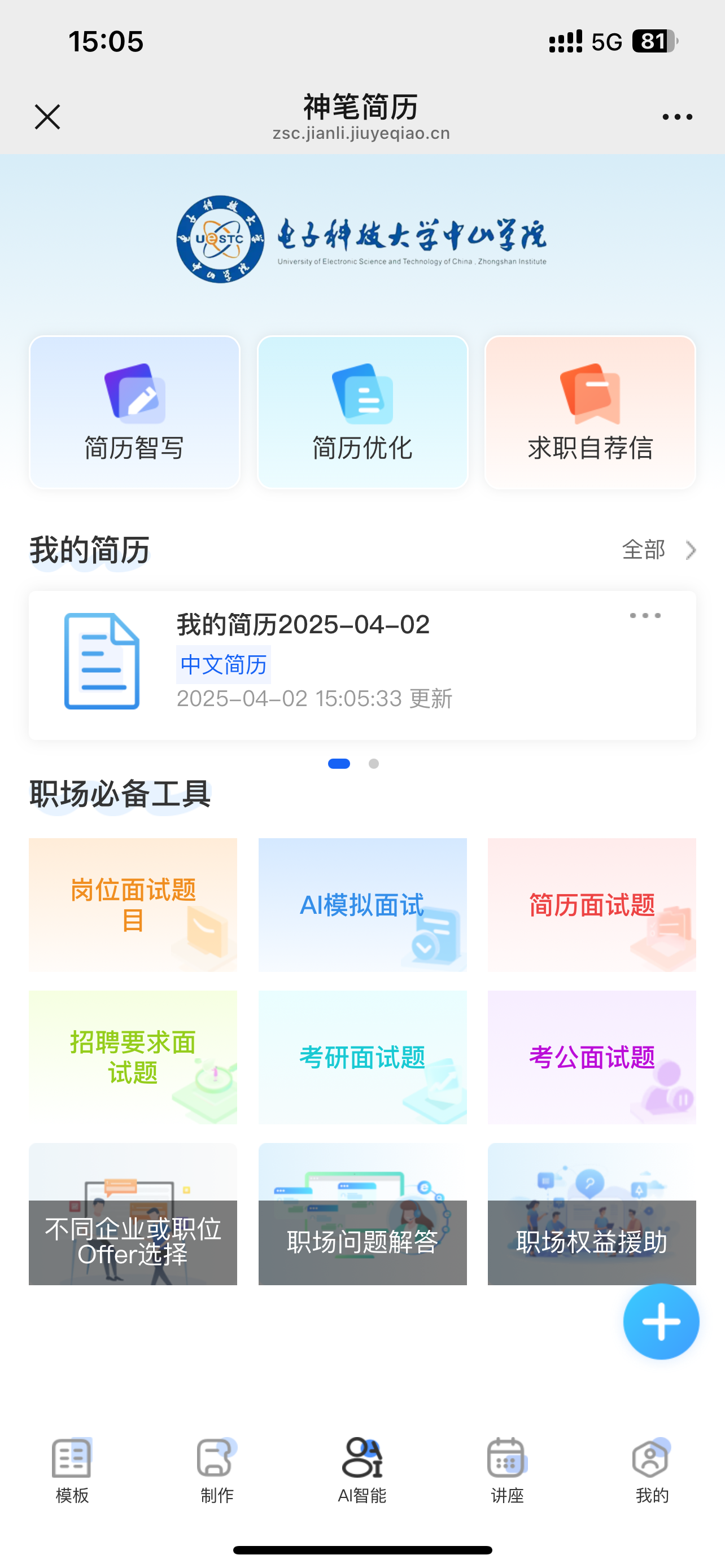Open 招聘要求面试题 tool

pos(133,1057)
